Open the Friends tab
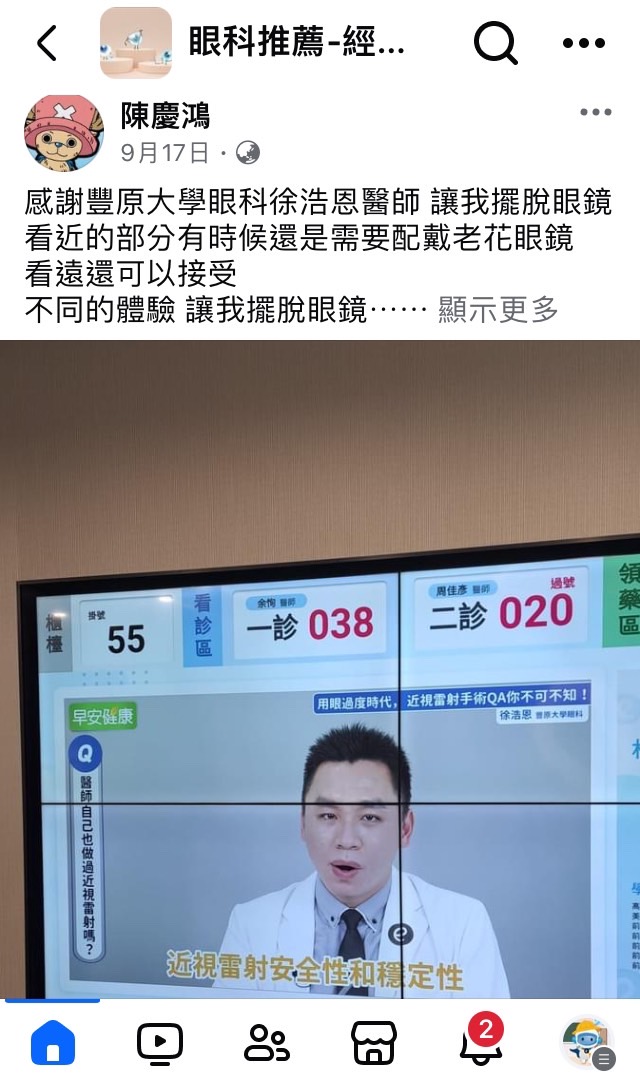Viewport: 640px width, 1087px height. pyautogui.click(x=267, y=1043)
